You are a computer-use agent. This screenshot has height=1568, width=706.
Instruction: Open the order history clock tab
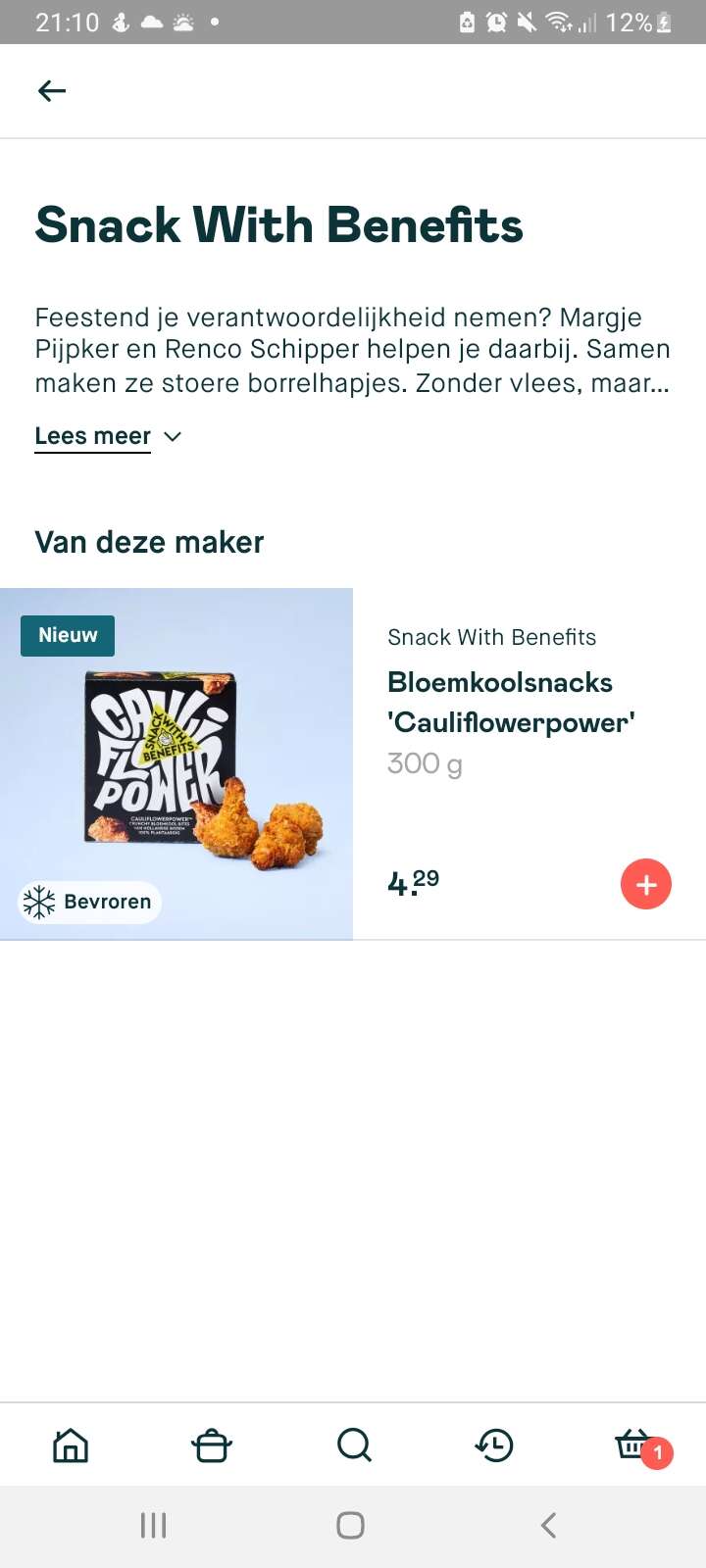coord(494,1445)
